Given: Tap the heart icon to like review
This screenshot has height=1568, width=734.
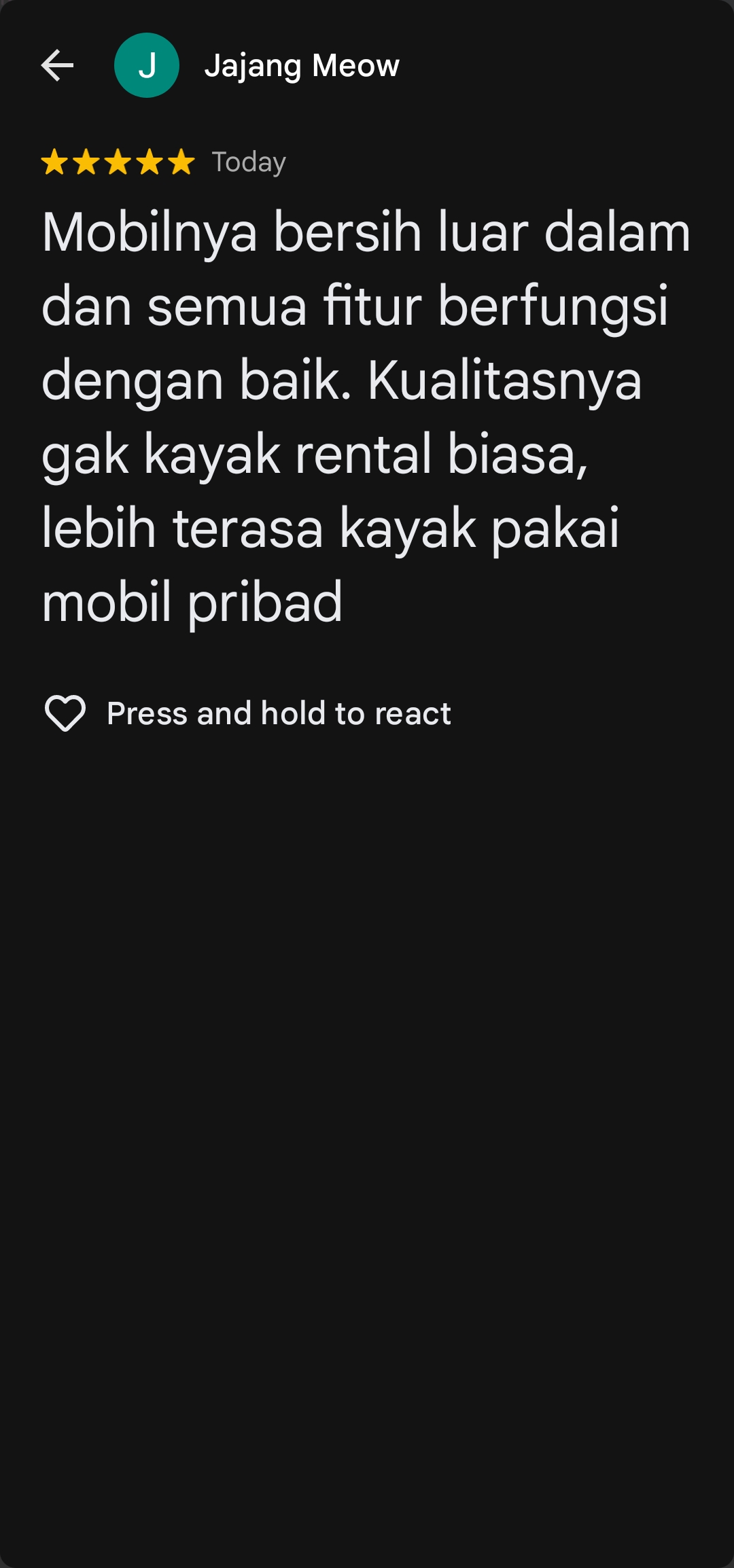Looking at the screenshot, I should (65, 713).
